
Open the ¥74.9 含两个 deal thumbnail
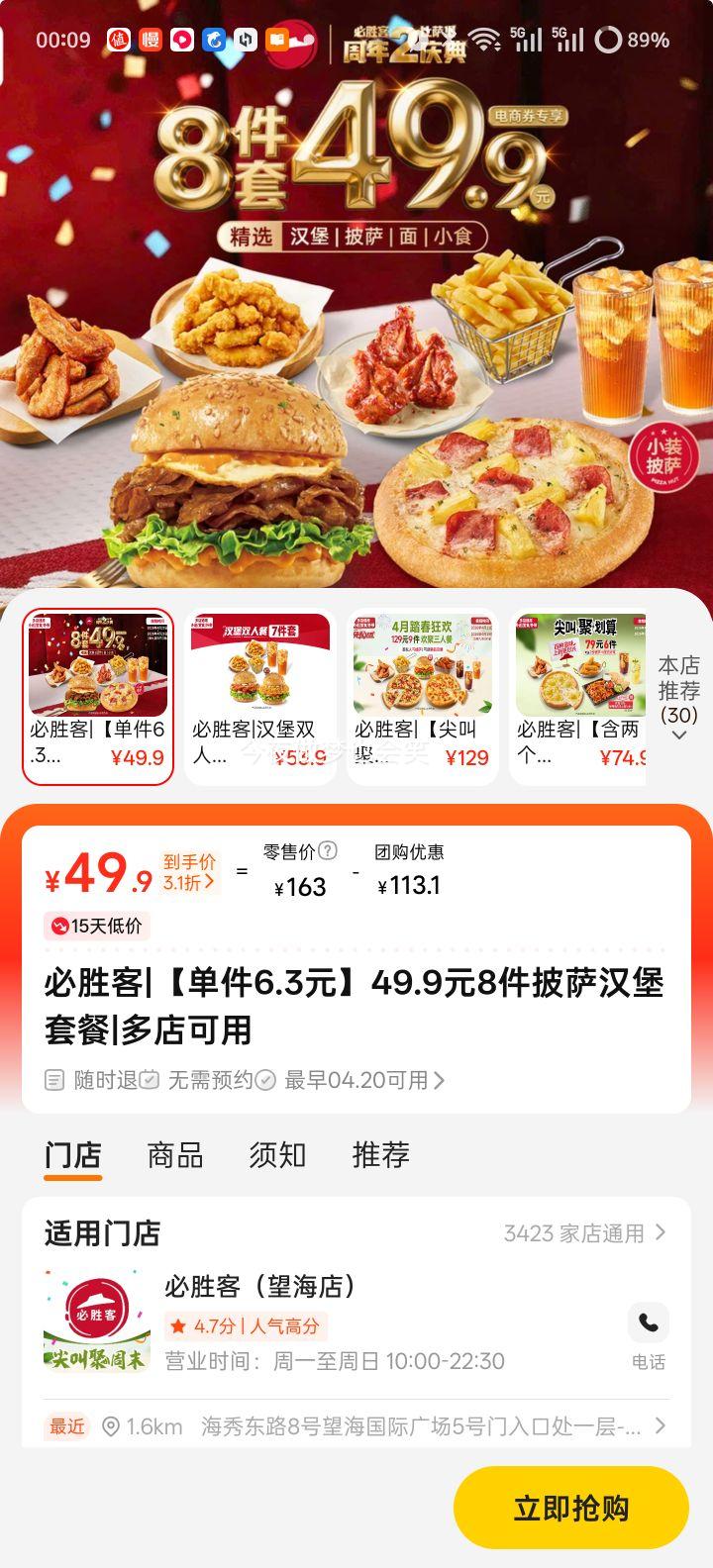(x=580, y=697)
